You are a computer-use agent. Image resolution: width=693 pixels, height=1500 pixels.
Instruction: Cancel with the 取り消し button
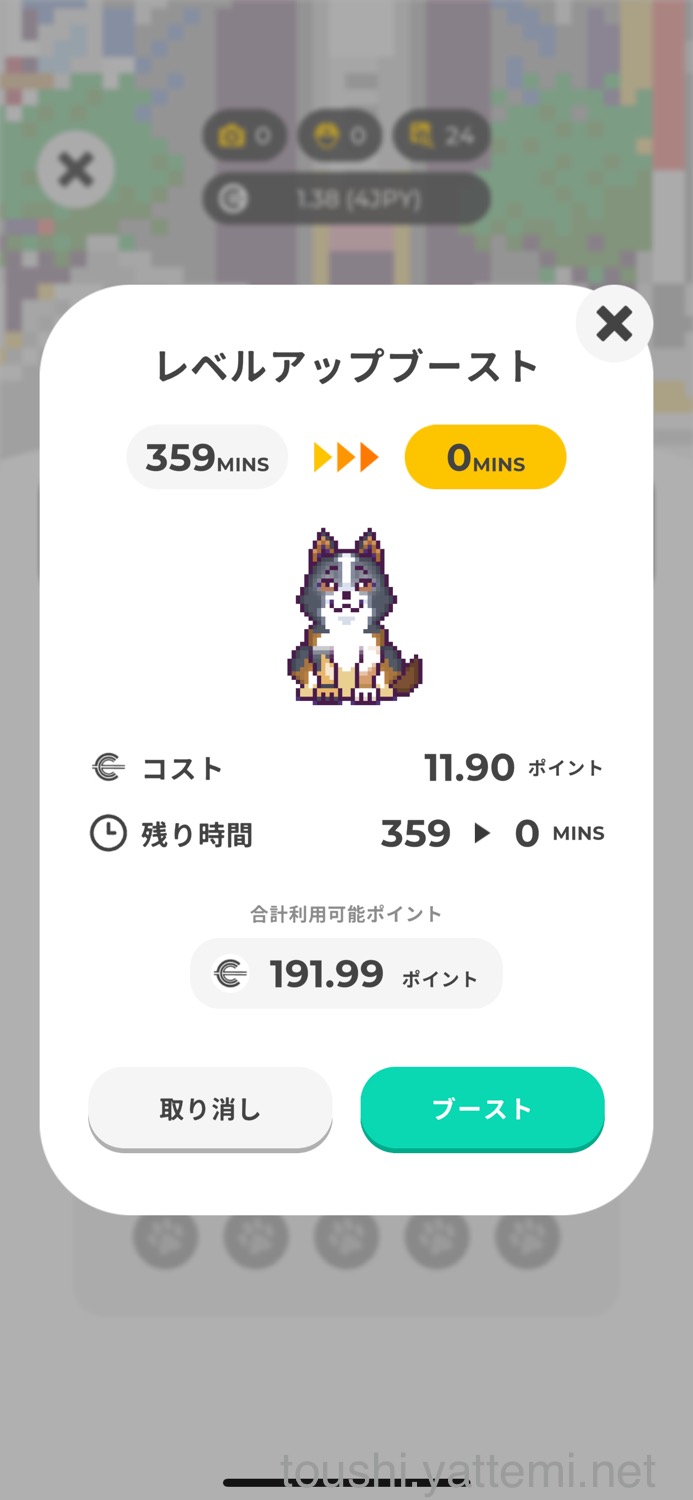tap(210, 1108)
